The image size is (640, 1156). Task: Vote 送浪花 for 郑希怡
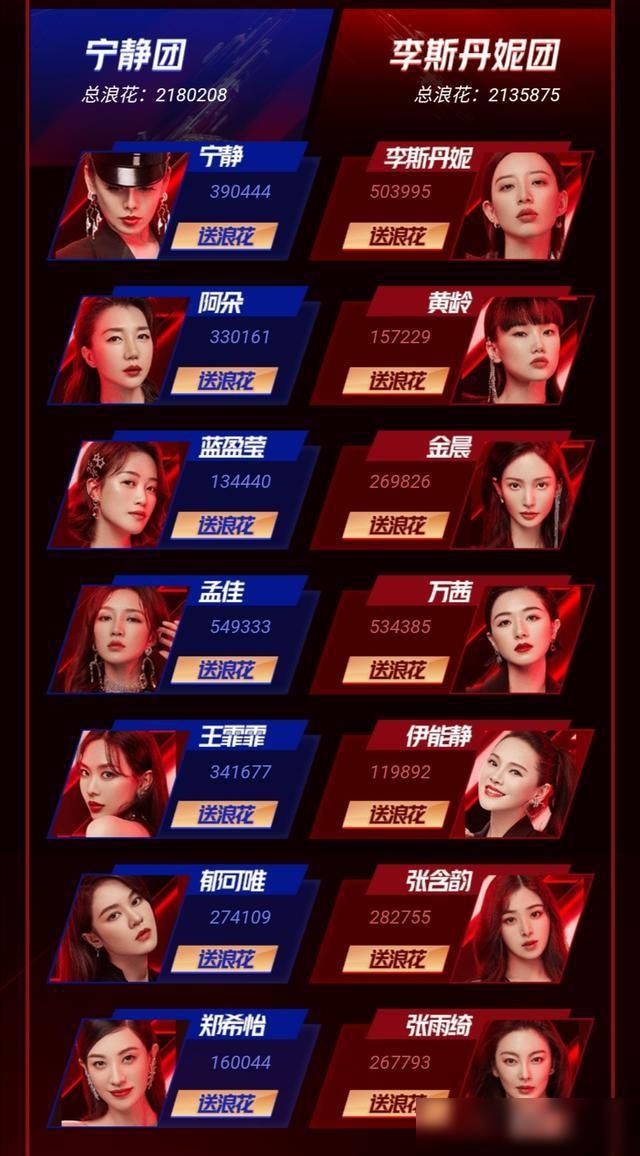click(225, 1103)
